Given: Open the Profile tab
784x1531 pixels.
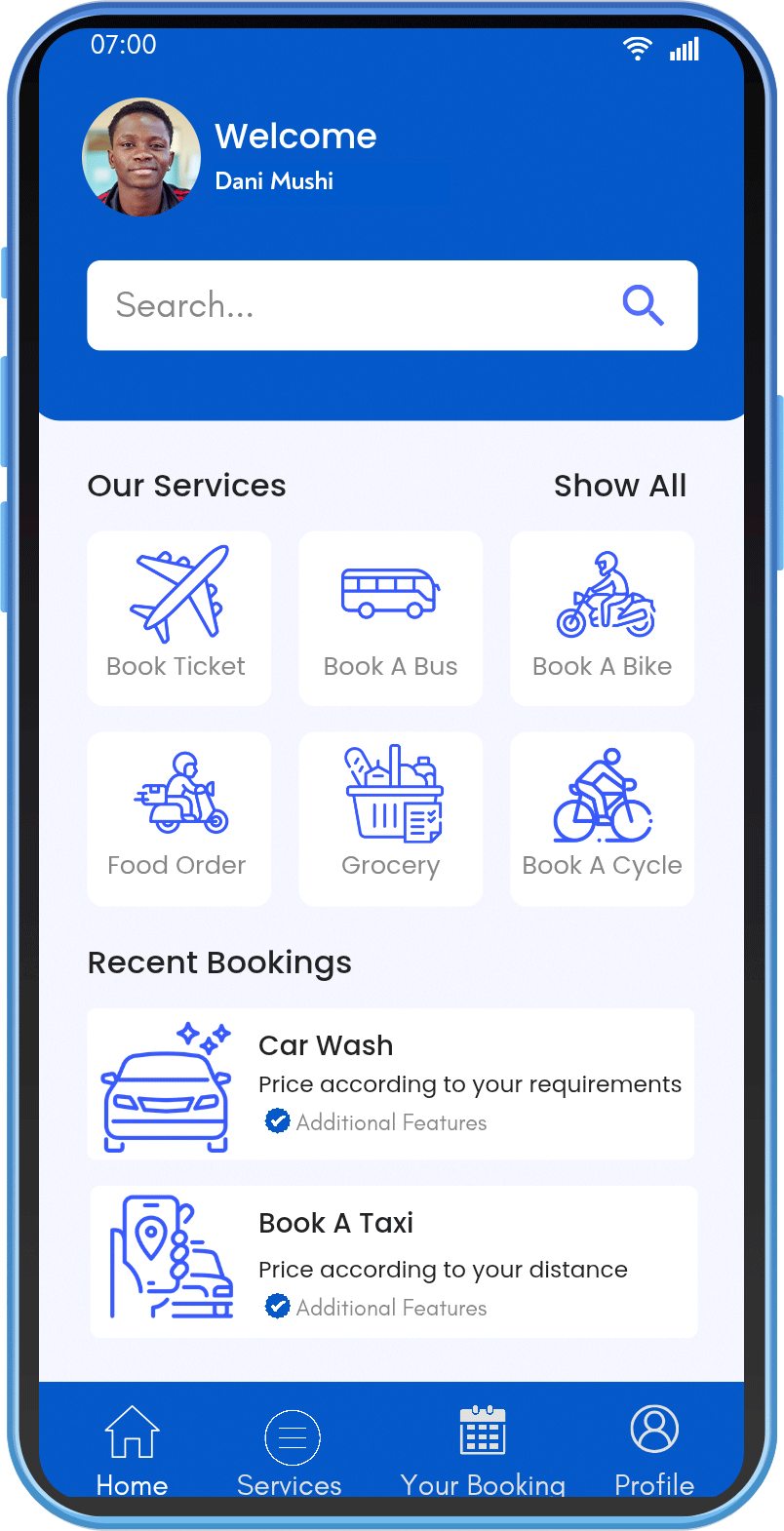Looking at the screenshot, I should tap(654, 1450).
